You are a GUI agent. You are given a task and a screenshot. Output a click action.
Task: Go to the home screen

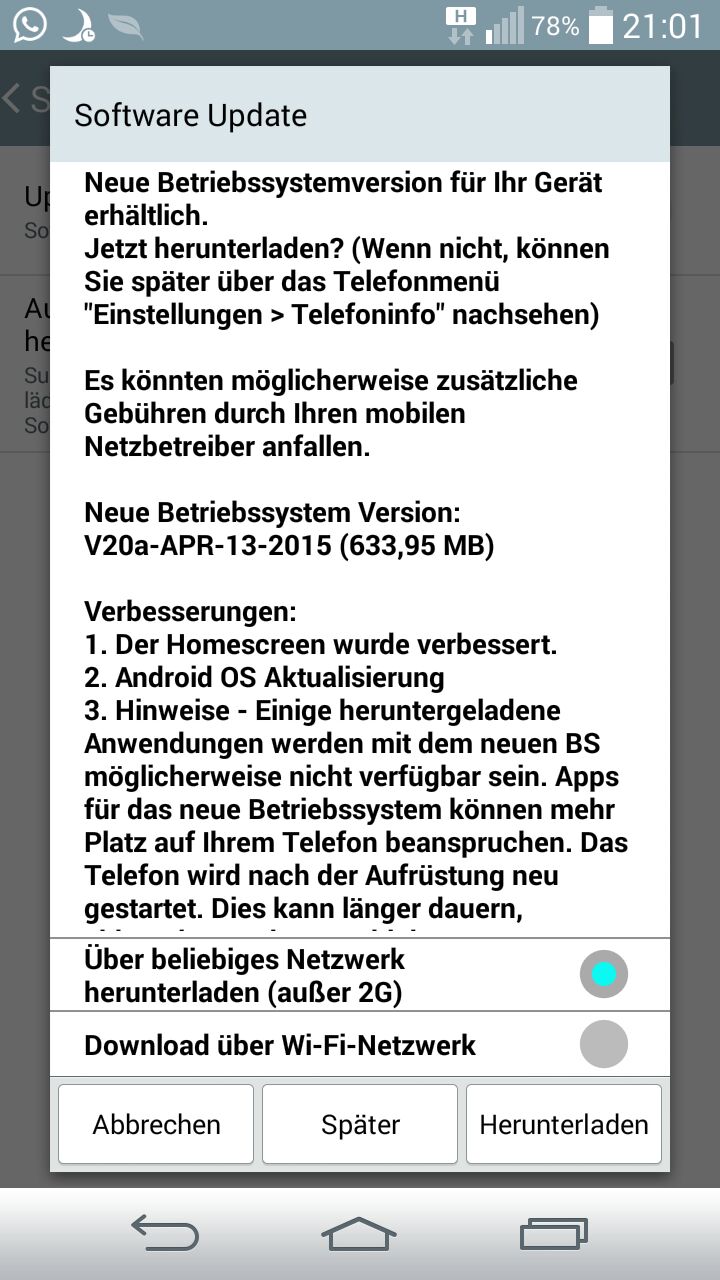(359, 1233)
